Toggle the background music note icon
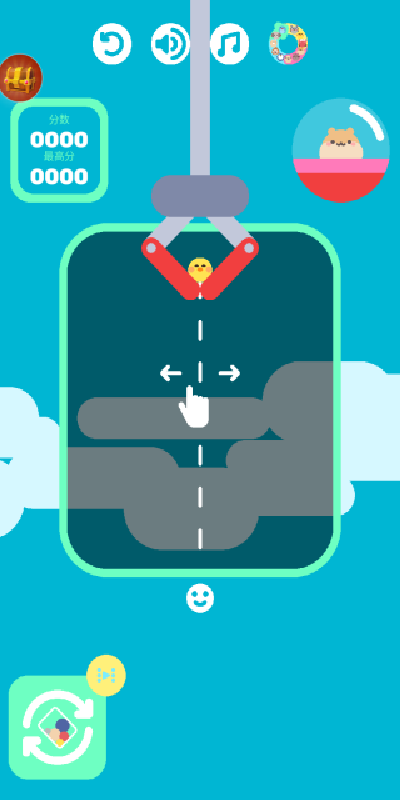The height and width of the screenshot is (800, 400). [x=230, y=43]
